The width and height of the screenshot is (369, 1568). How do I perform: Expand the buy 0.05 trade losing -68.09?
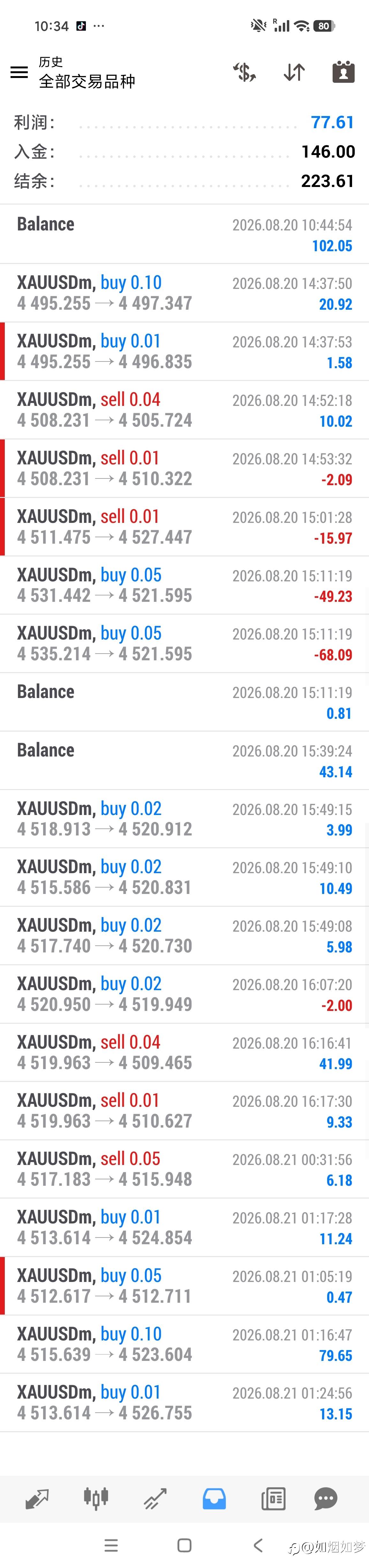(x=184, y=643)
